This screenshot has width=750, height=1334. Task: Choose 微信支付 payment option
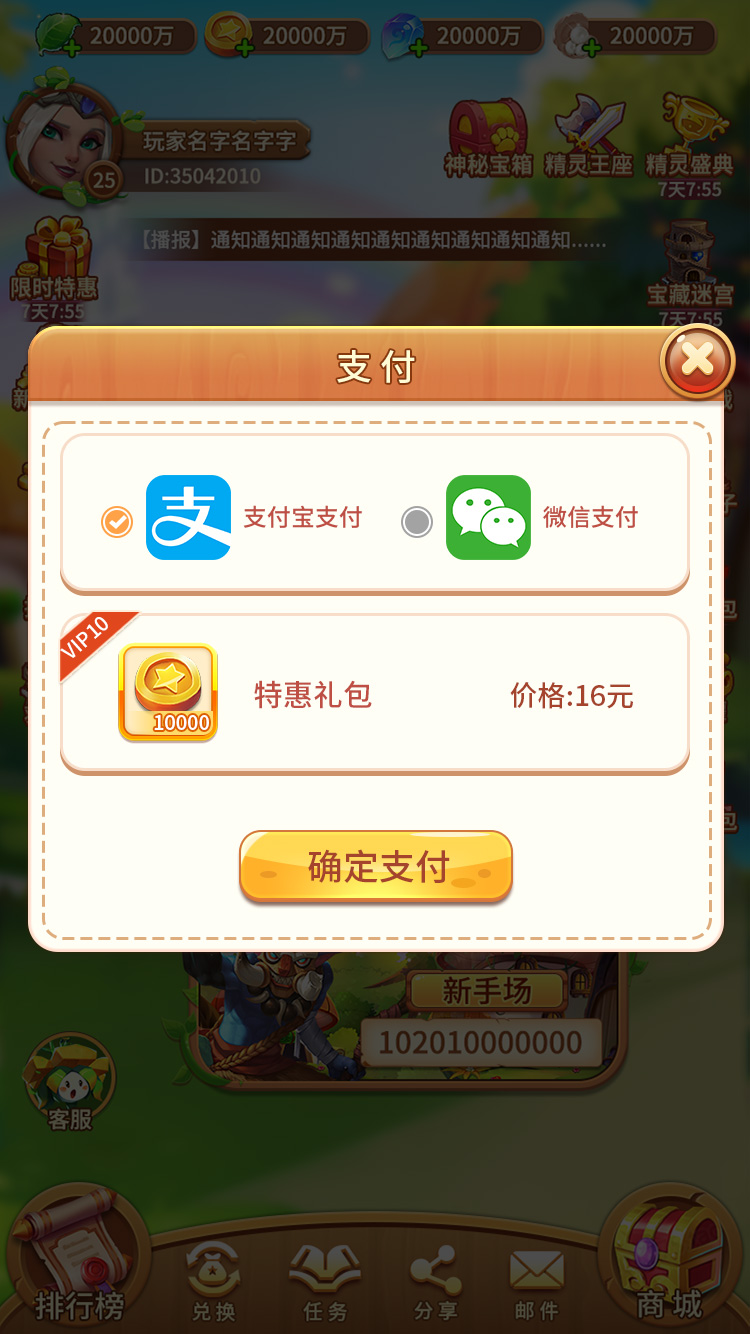417,521
